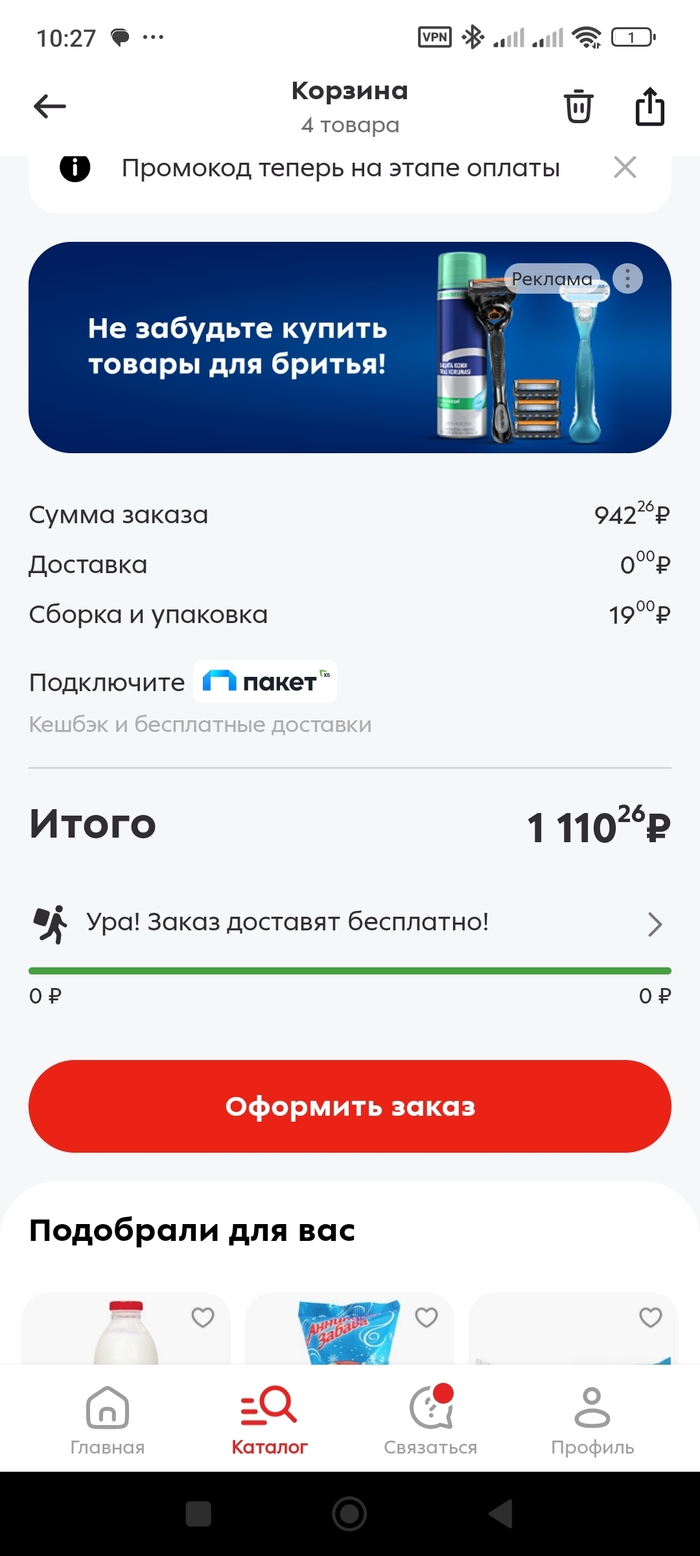Open the ad options three-dot menu
Image resolution: width=700 pixels, height=1556 pixels.
click(627, 278)
